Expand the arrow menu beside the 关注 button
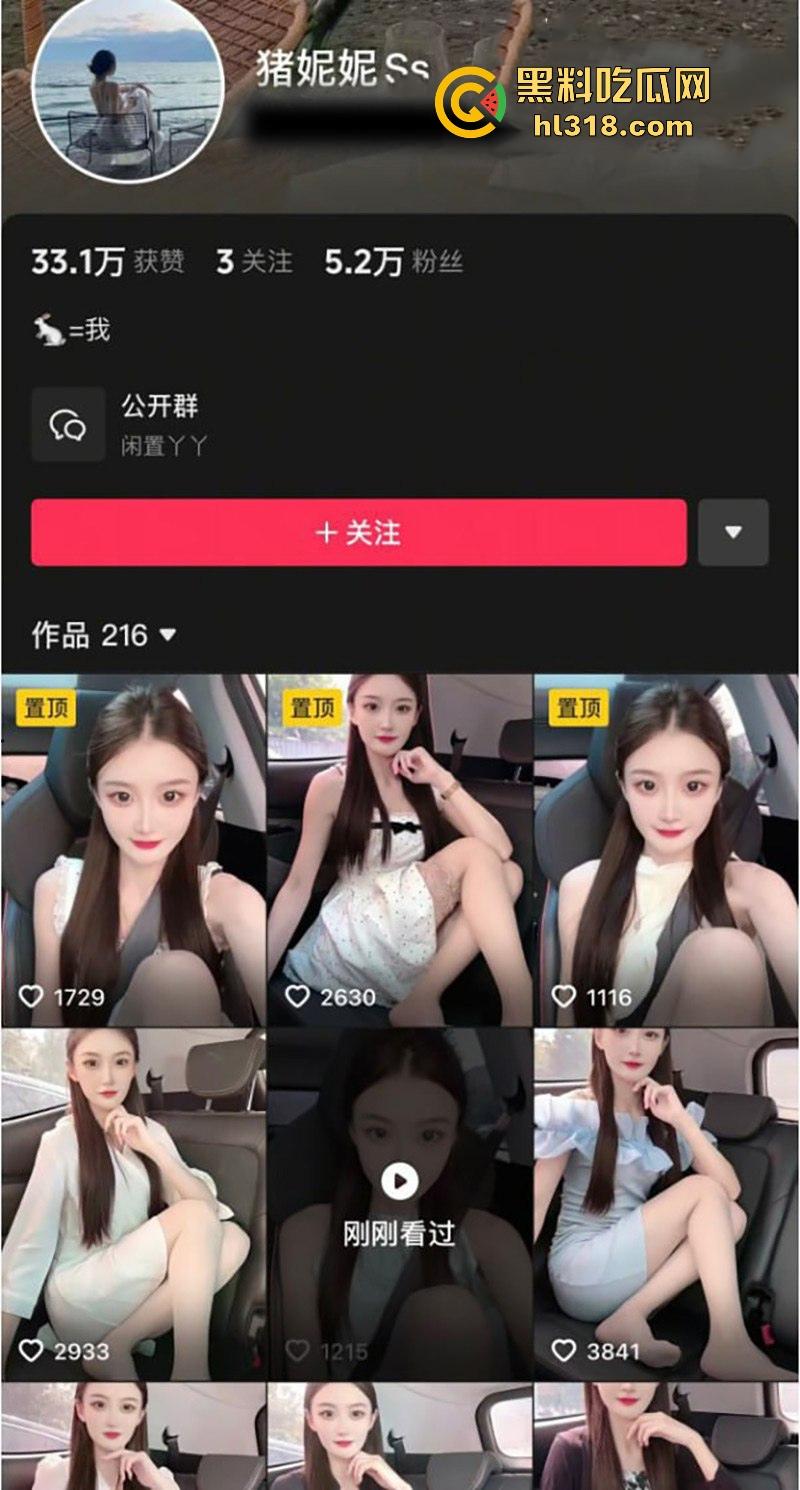The width and height of the screenshot is (800, 1490). pyautogui.click(x=733, y=532)
